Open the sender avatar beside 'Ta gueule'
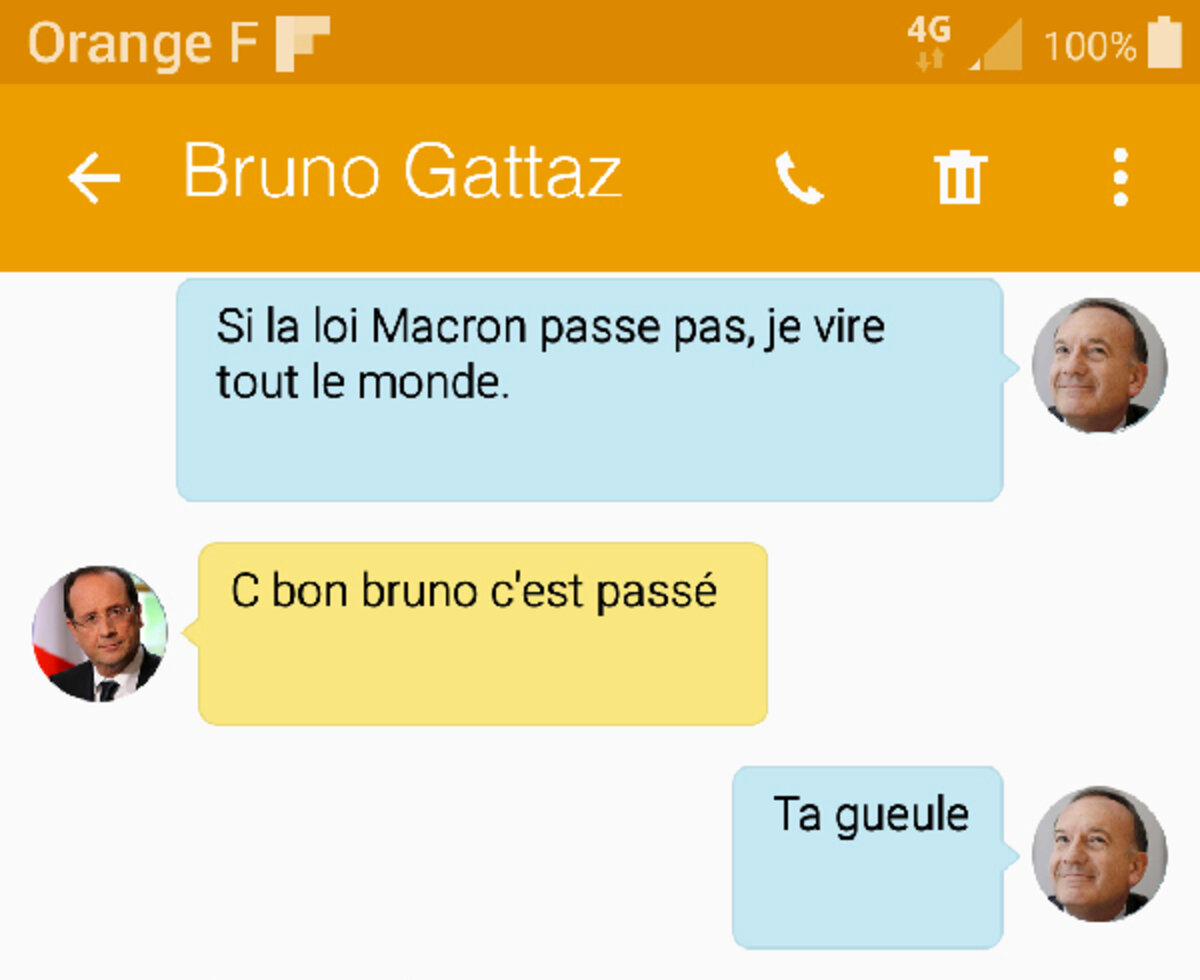1200x980 pixels. pos(1099,853)
